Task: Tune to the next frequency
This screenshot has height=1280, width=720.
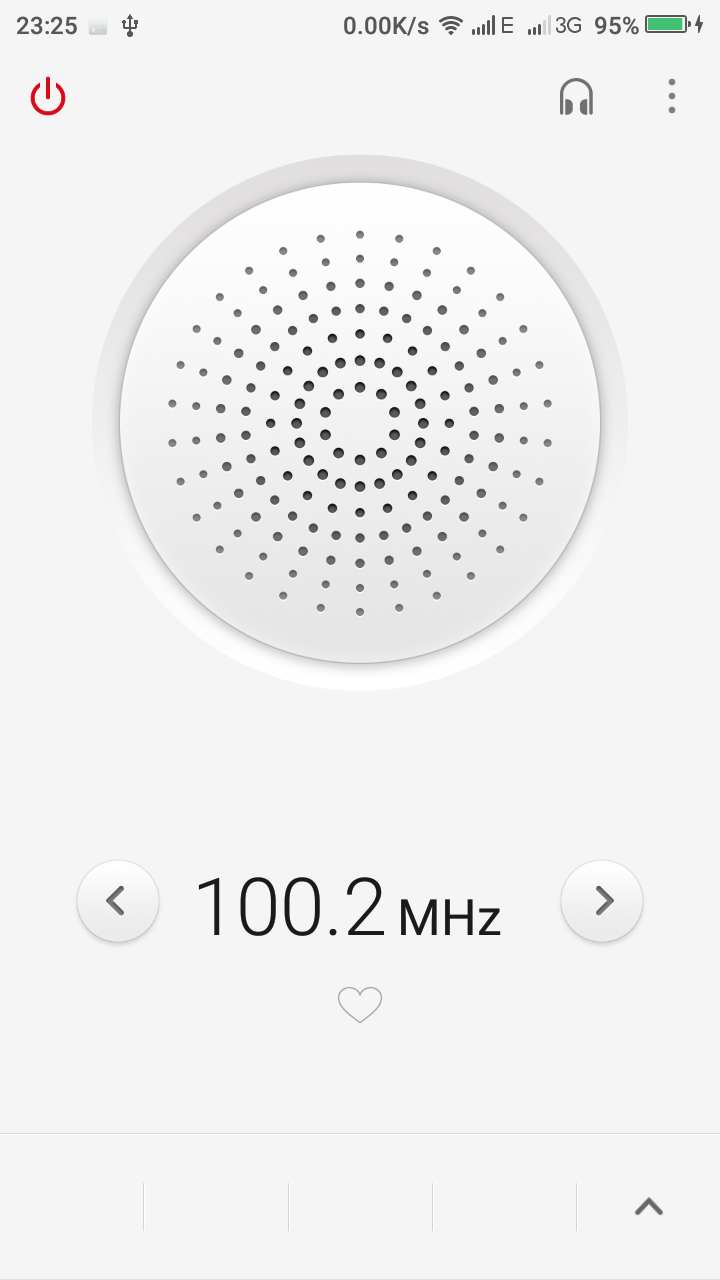Action: 602,901
